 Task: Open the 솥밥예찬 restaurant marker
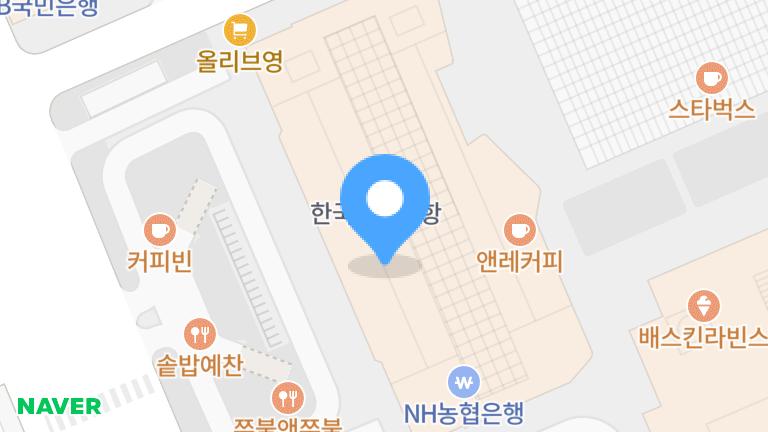199,333
